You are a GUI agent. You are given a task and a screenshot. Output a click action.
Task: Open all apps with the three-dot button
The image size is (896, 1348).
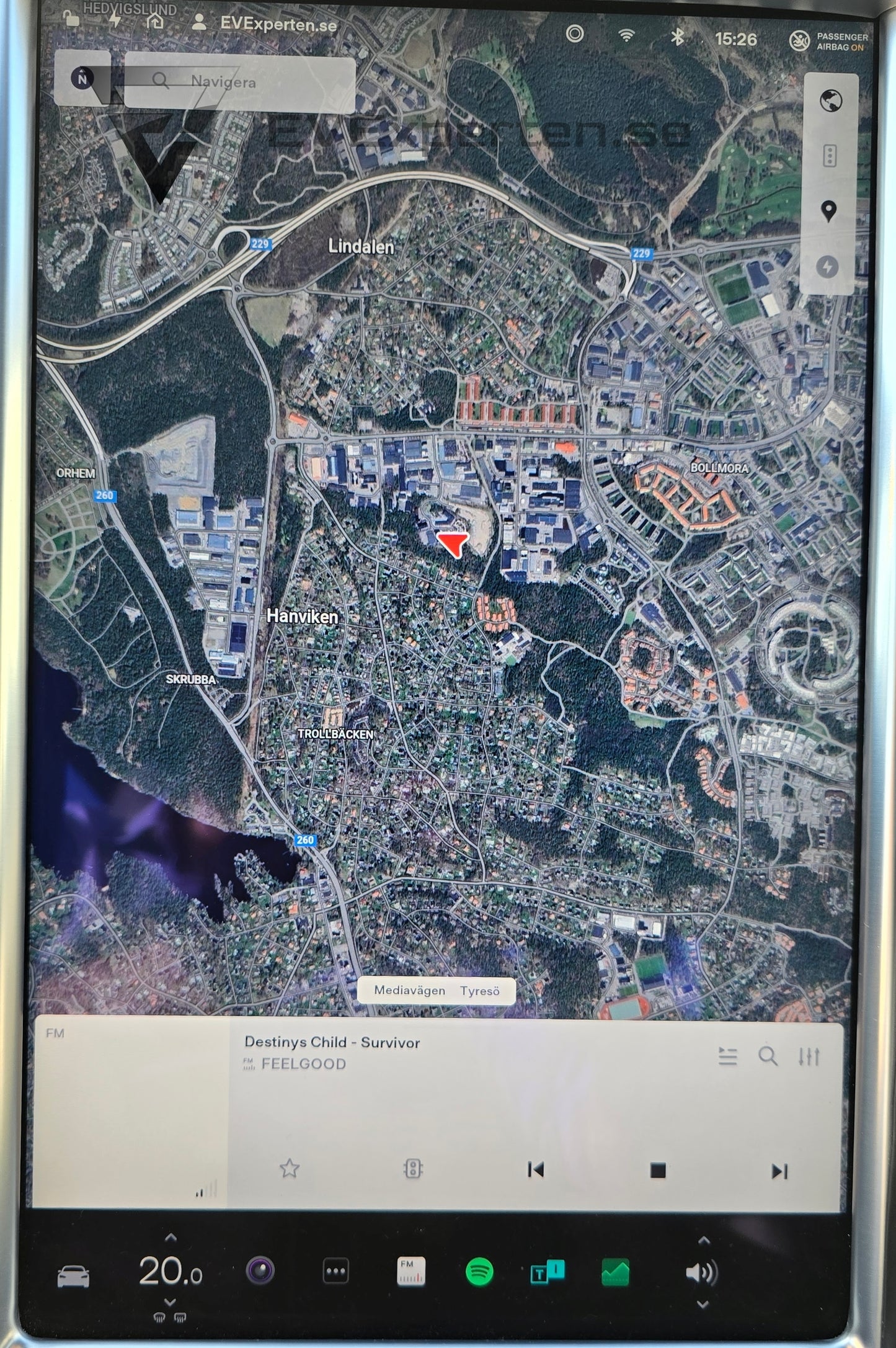(x=335, y=1270)
